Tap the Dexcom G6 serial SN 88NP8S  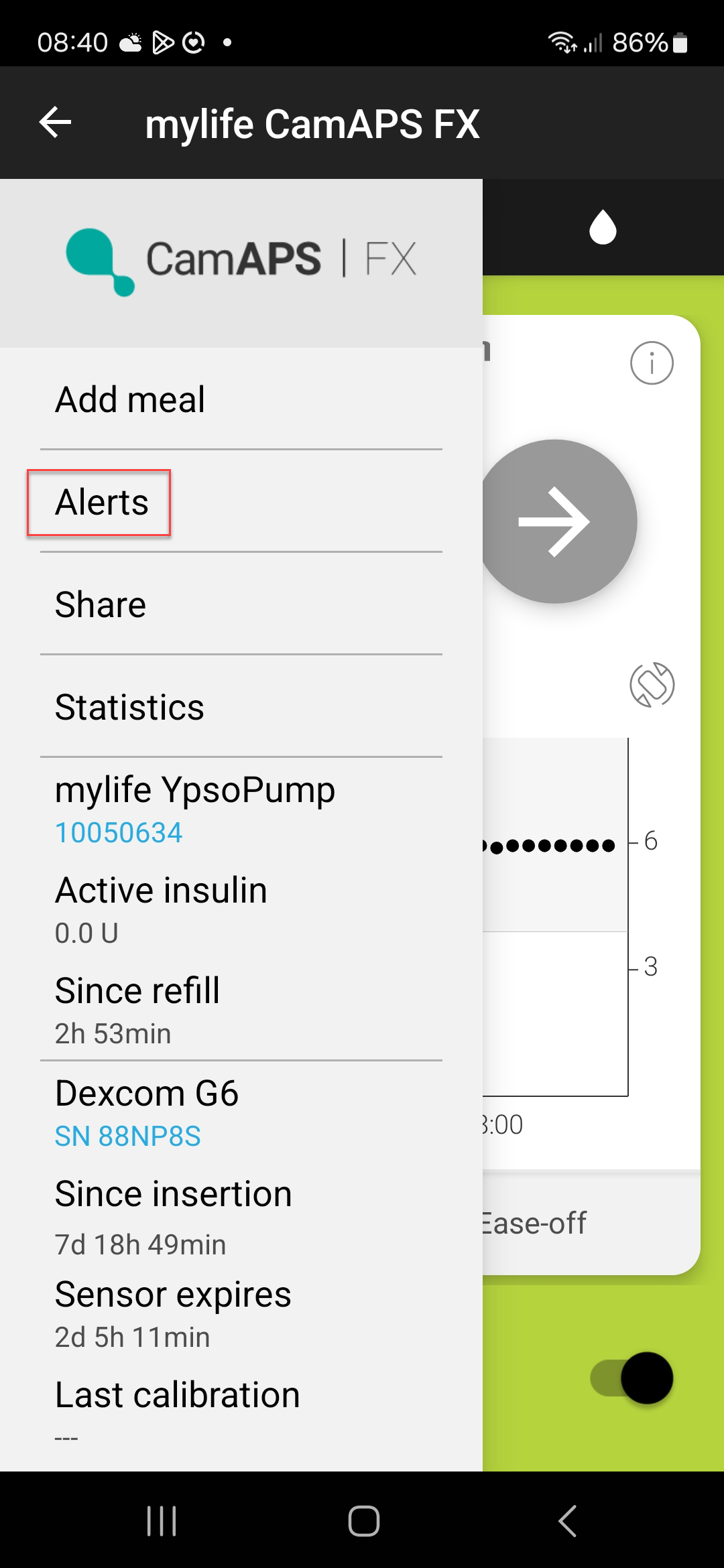[128, 1136]
